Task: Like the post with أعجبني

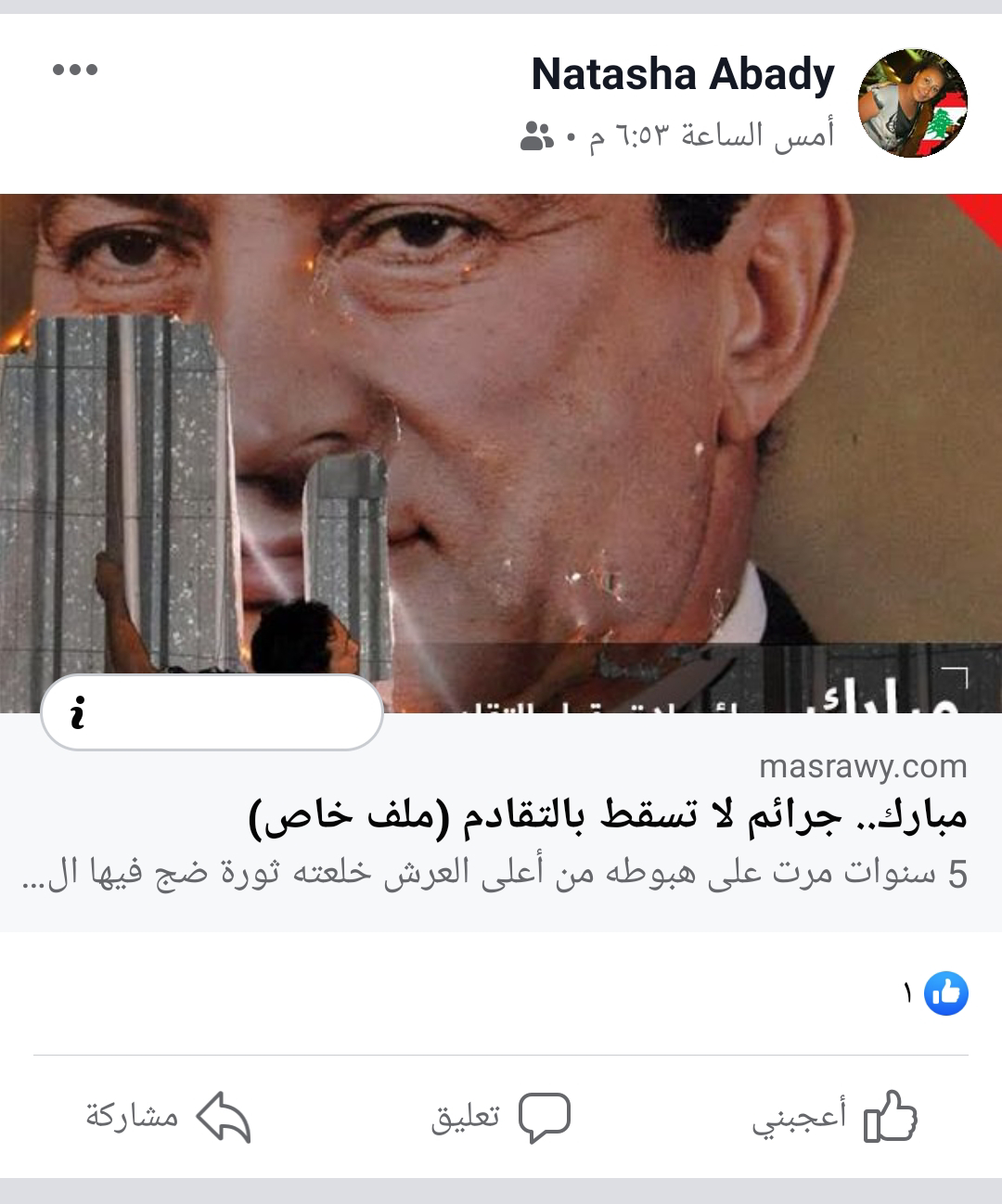Action: (x=834, y=1116)
